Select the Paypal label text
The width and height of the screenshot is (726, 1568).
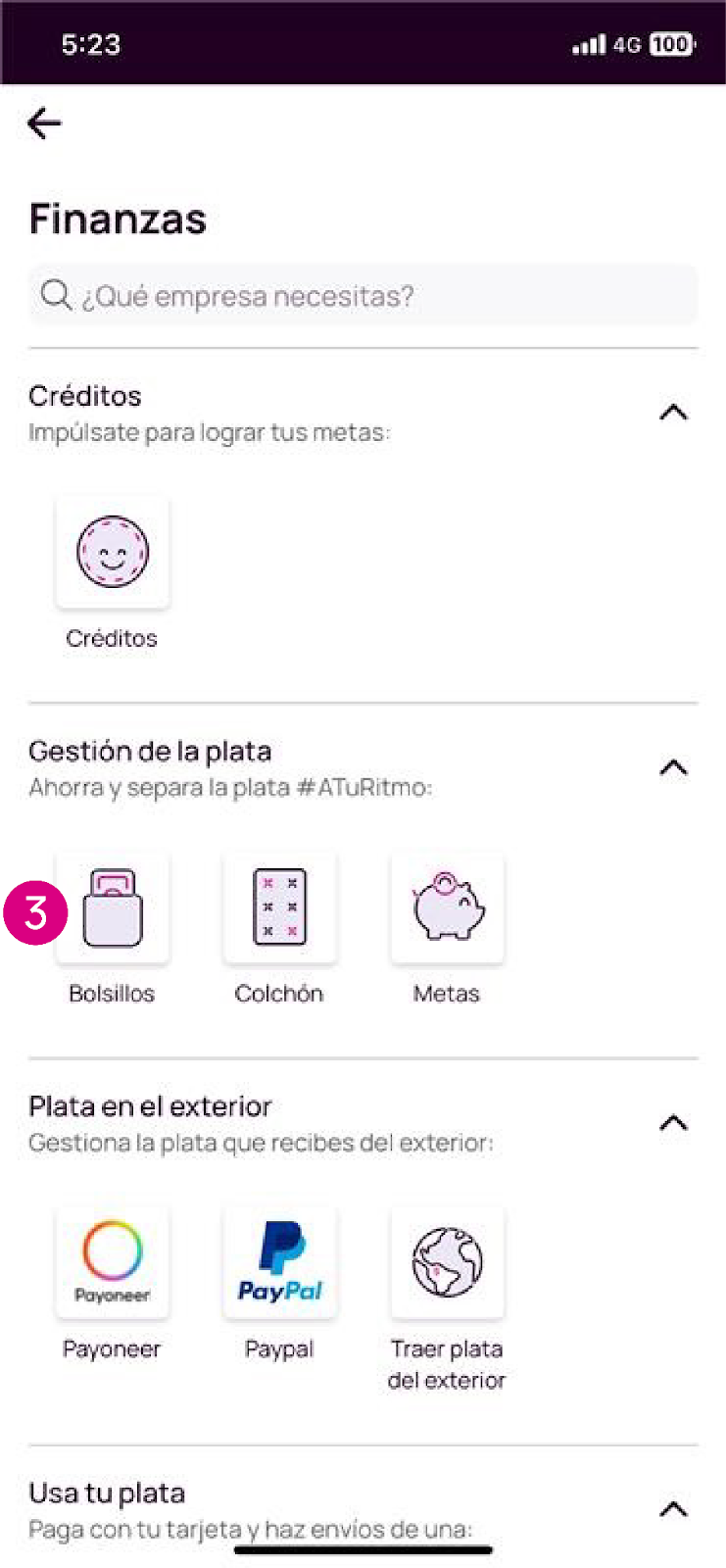pos(279,1348)
